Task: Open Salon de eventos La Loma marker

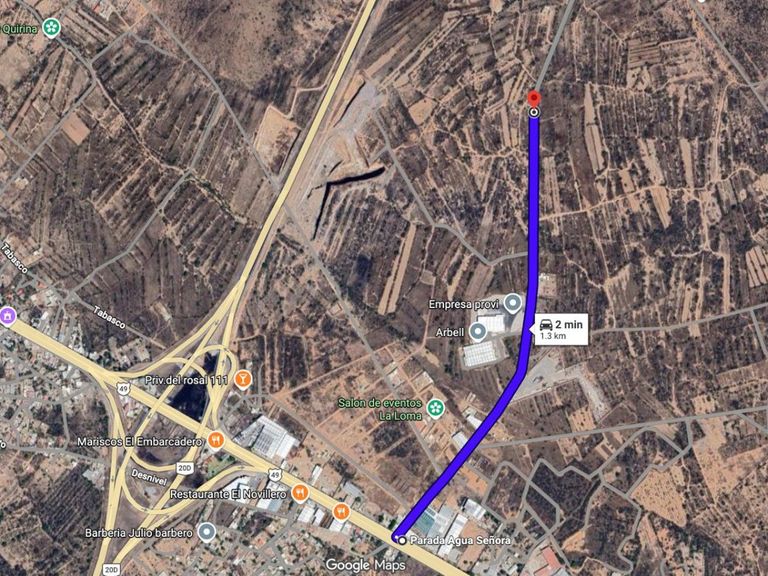Action: [x=435, y=407]
